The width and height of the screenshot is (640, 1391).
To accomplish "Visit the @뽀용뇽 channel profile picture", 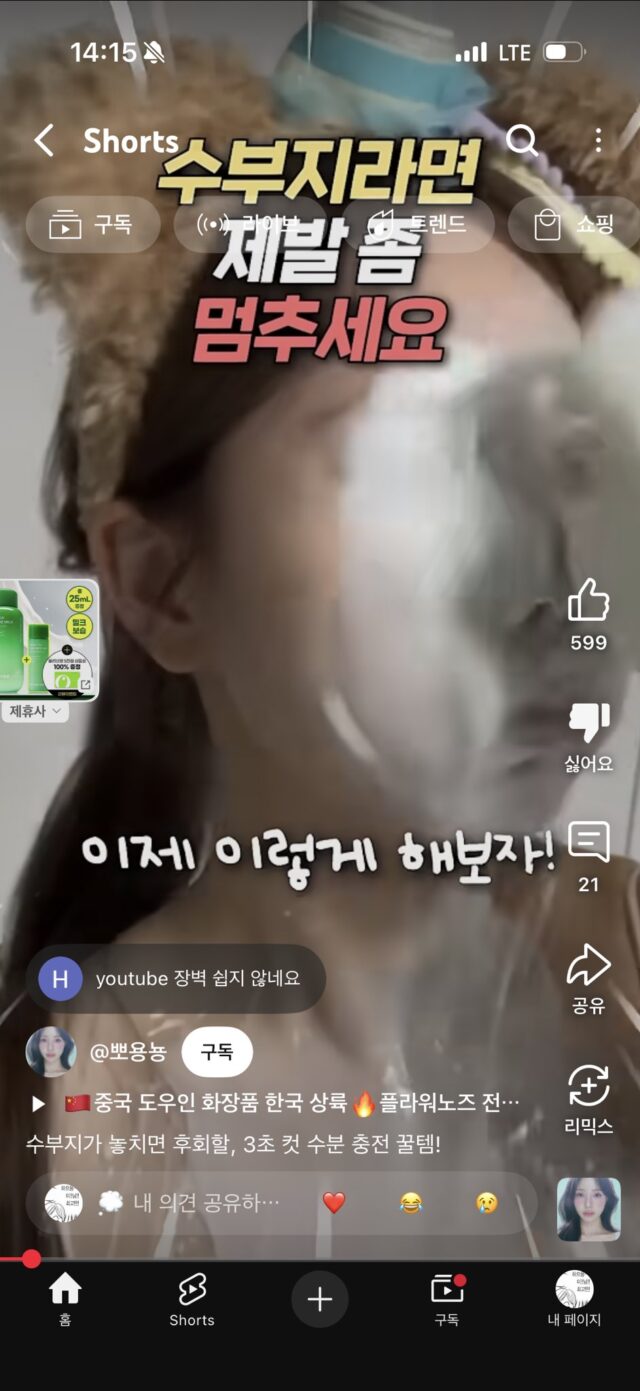I will (x=51, y=1051).
